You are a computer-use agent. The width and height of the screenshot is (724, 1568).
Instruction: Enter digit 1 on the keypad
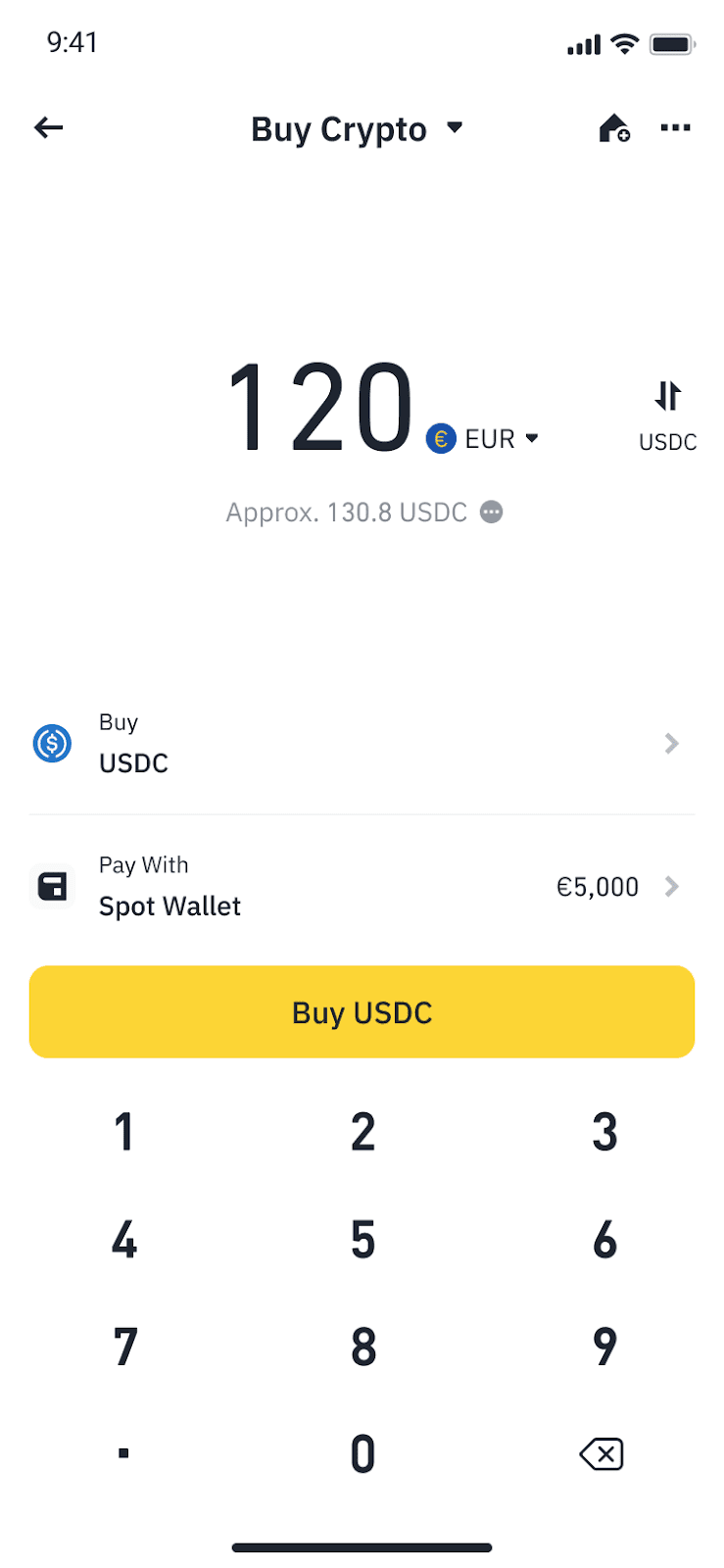[x=123, y=1132]
